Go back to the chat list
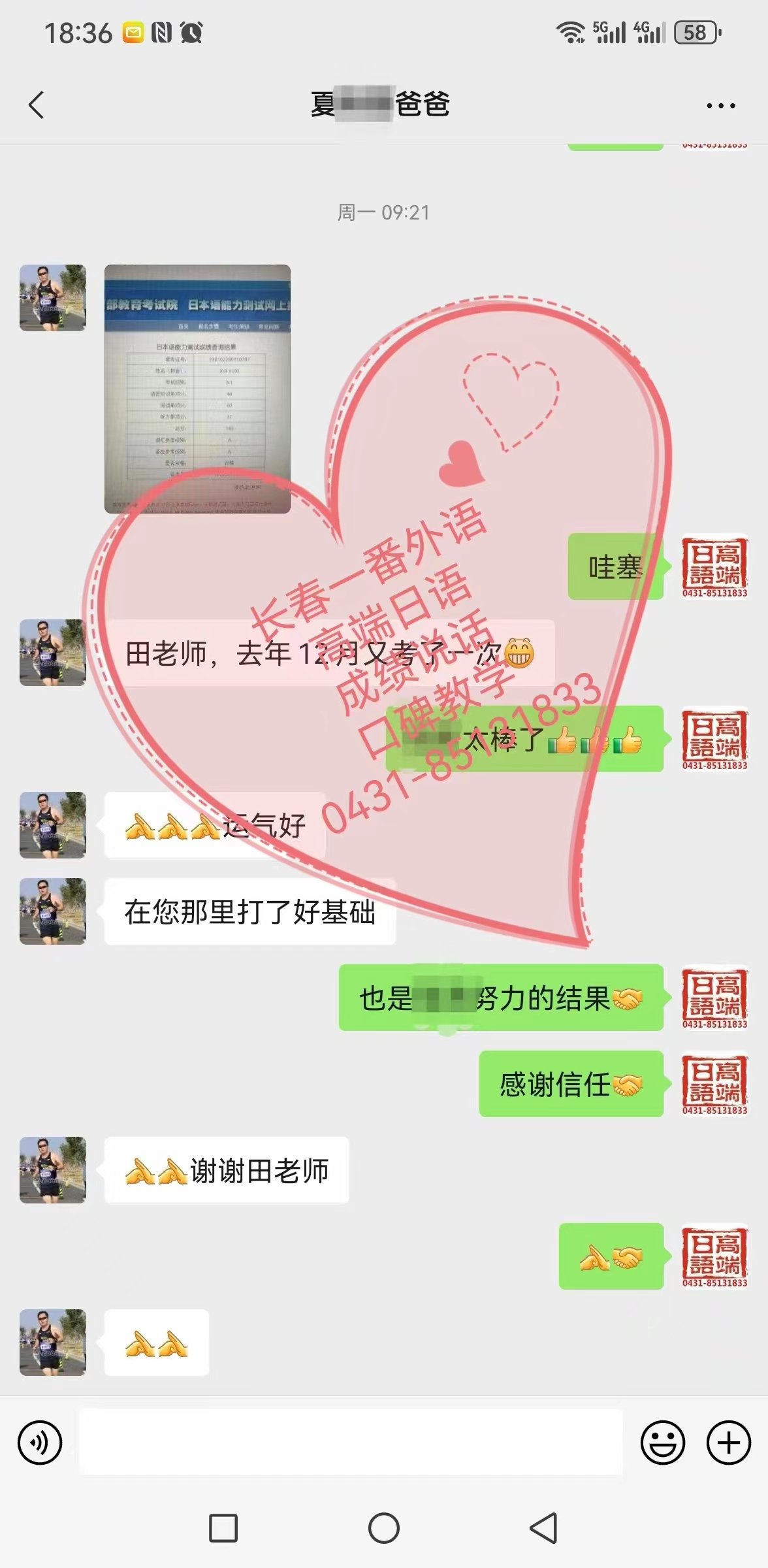 tap(37, 105)
